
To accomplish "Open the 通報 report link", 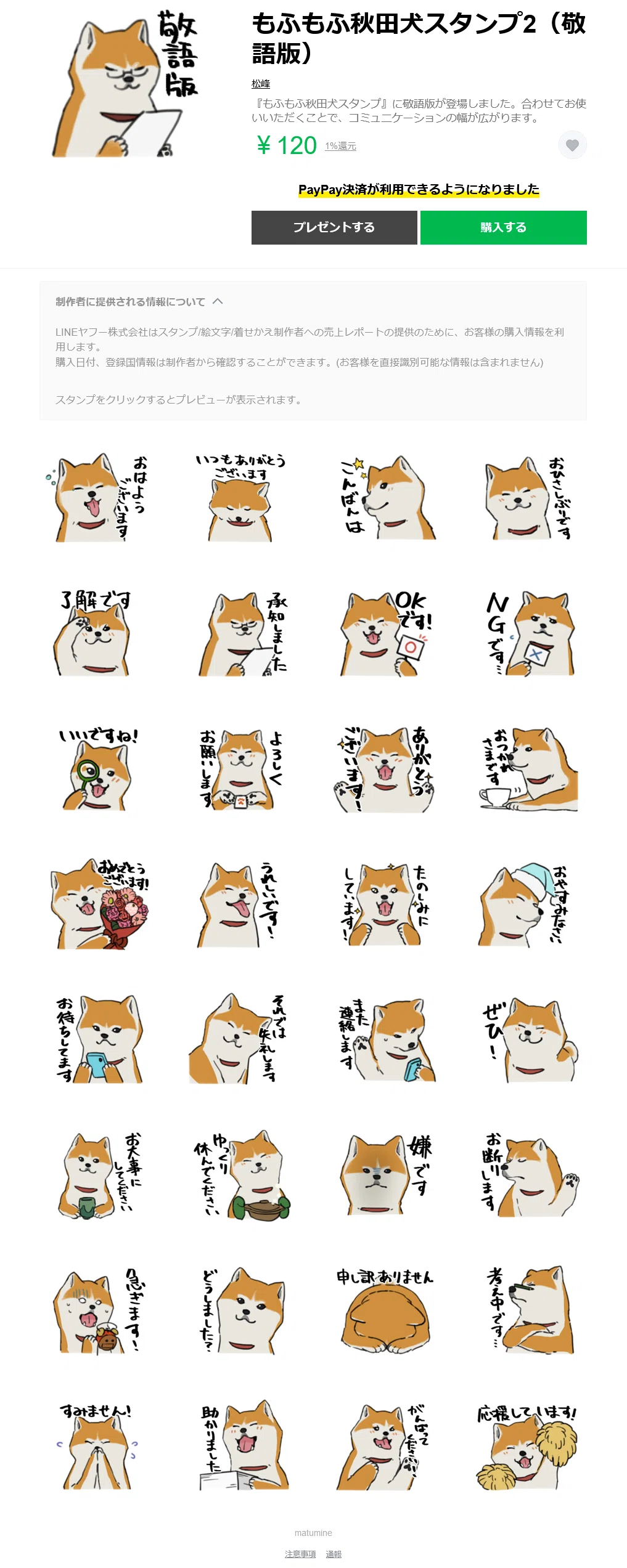I will tap(334, 1554).
